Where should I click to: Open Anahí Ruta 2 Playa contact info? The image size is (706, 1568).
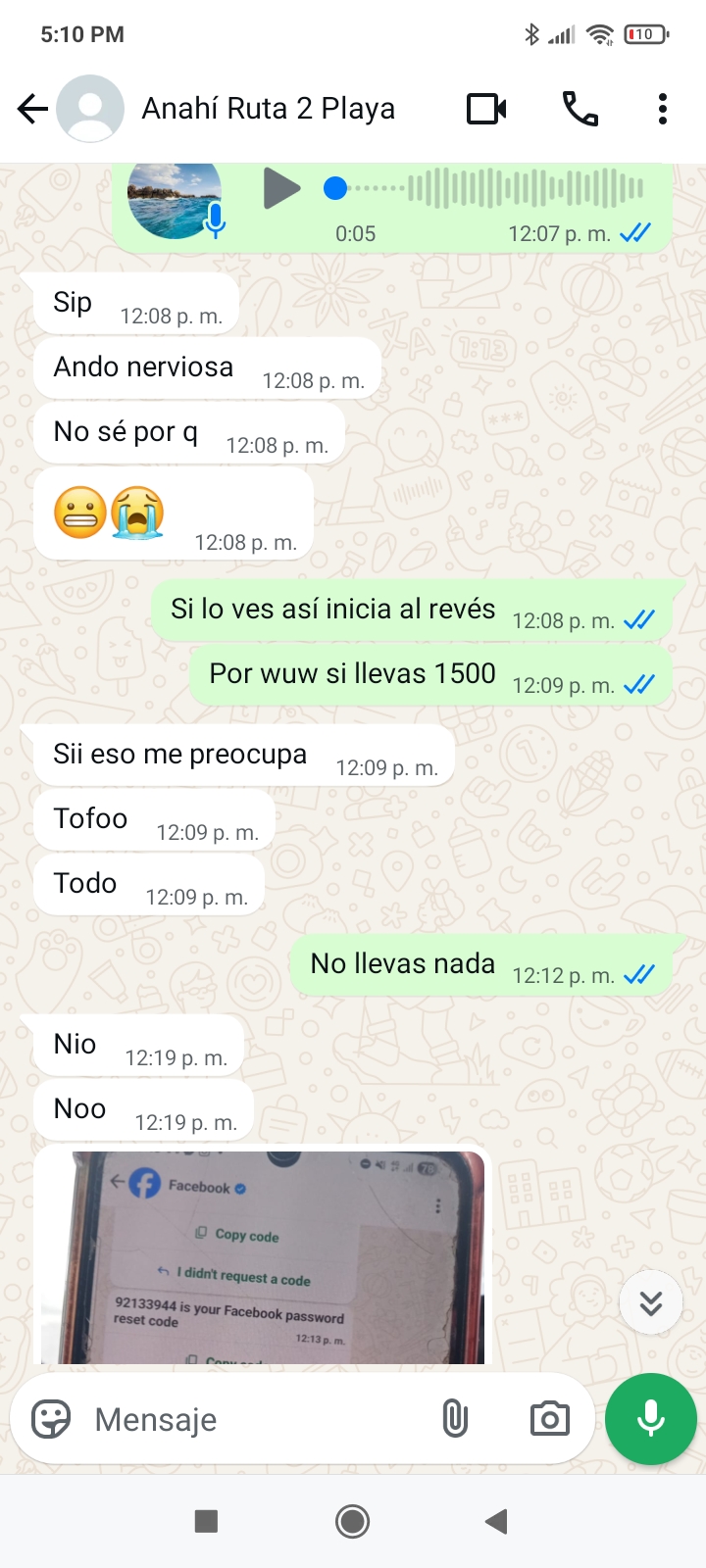pos(268,109)
